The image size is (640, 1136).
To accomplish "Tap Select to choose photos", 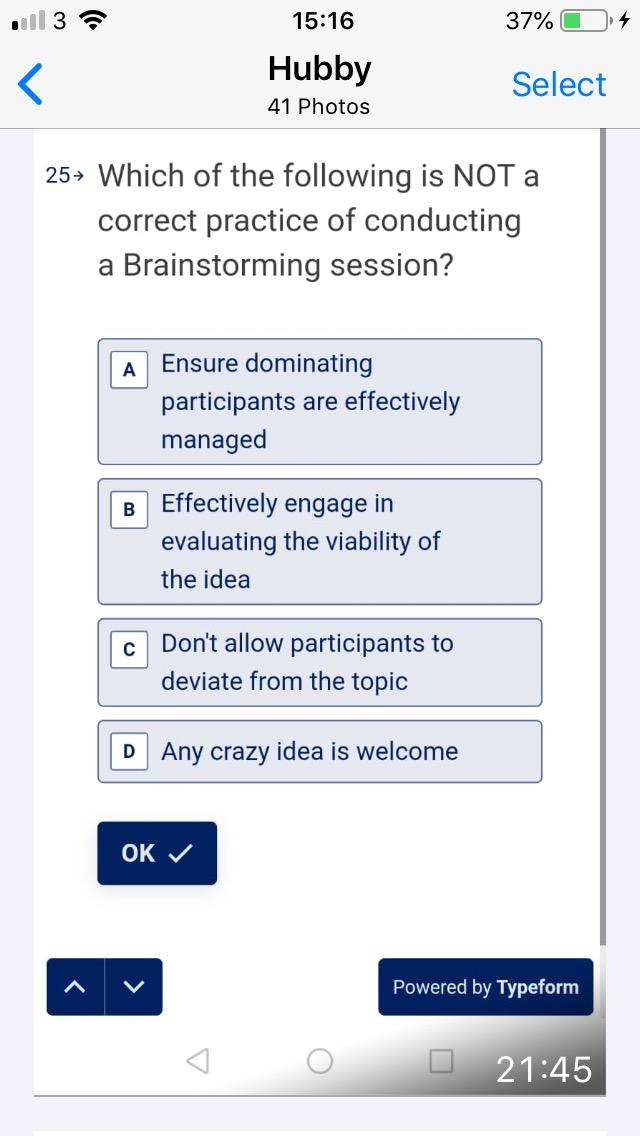I will tap(558, 85).
